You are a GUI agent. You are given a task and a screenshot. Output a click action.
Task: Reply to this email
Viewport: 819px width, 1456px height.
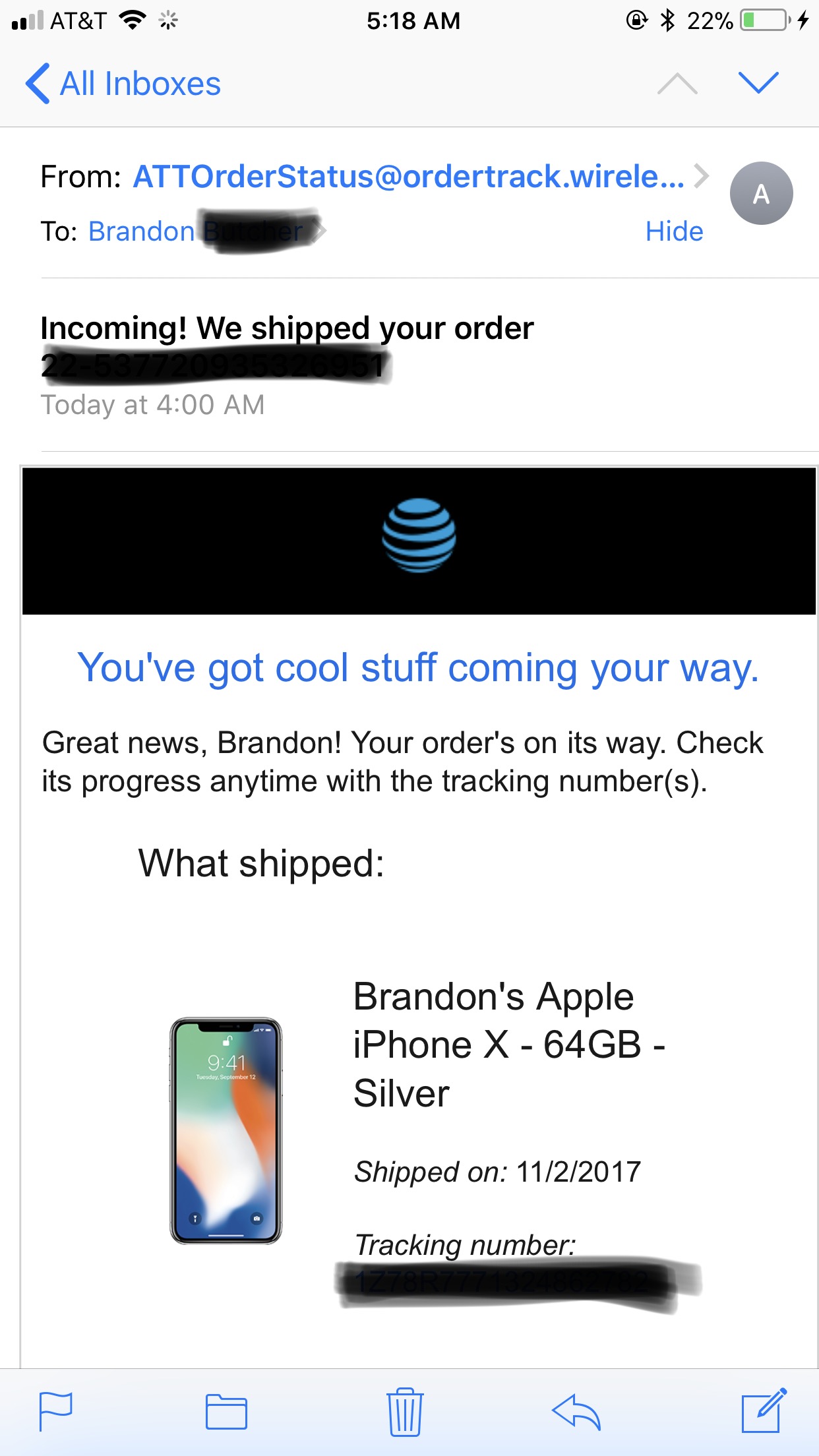pos(576,1411)
